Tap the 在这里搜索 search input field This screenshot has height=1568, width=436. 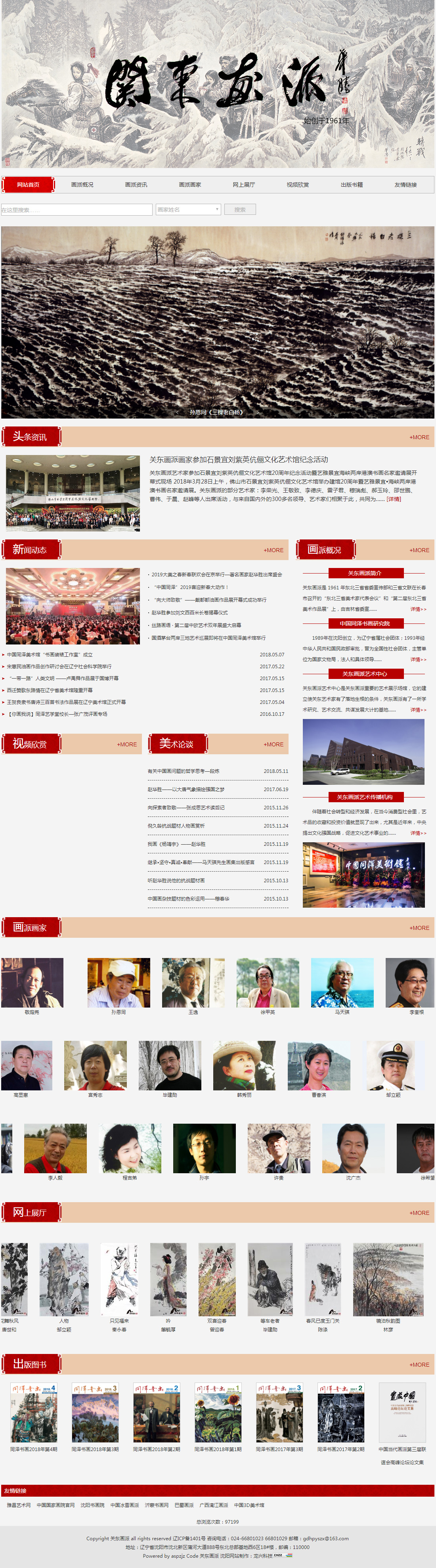point(76,209)
